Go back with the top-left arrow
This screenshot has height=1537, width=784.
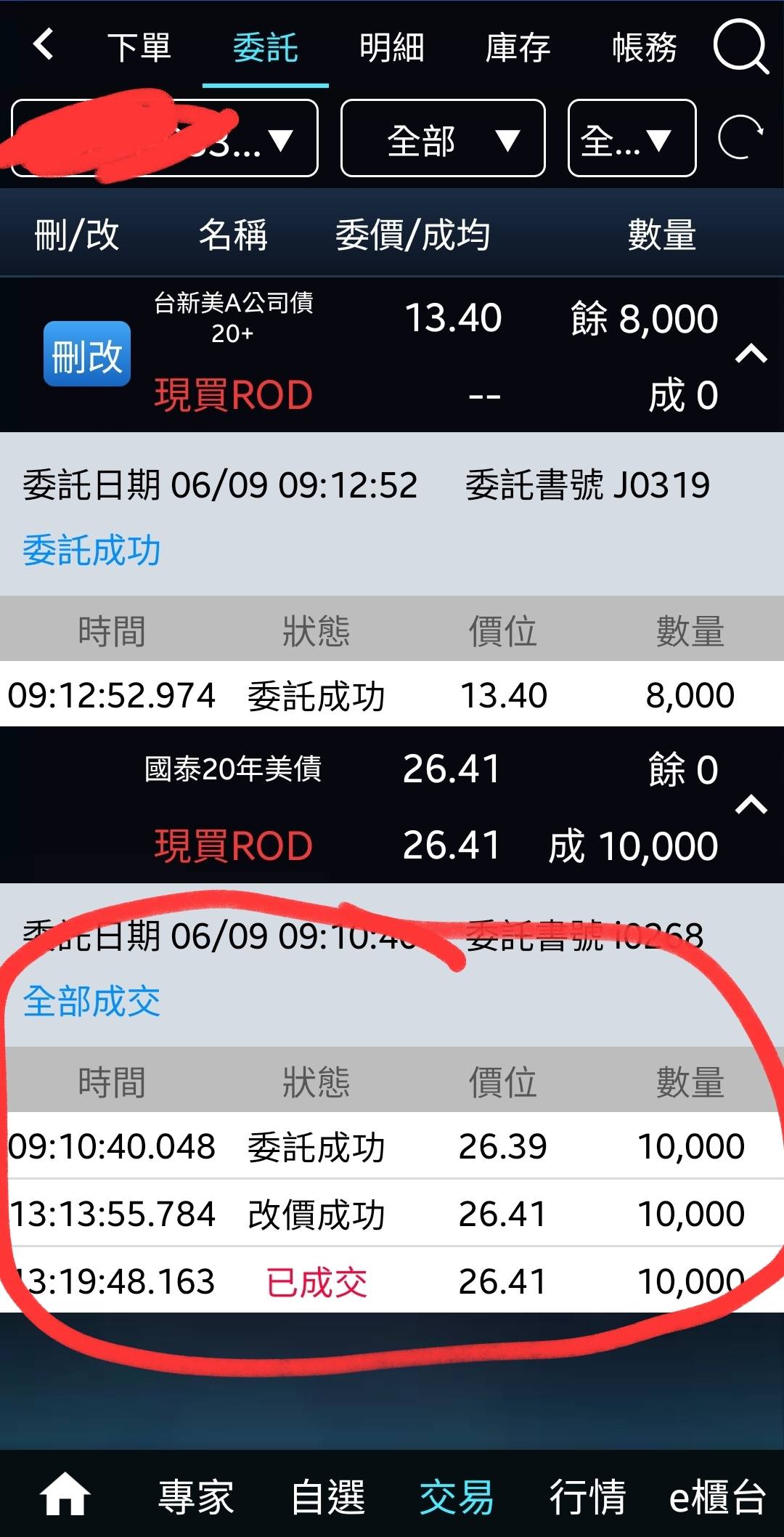(44, 45)
